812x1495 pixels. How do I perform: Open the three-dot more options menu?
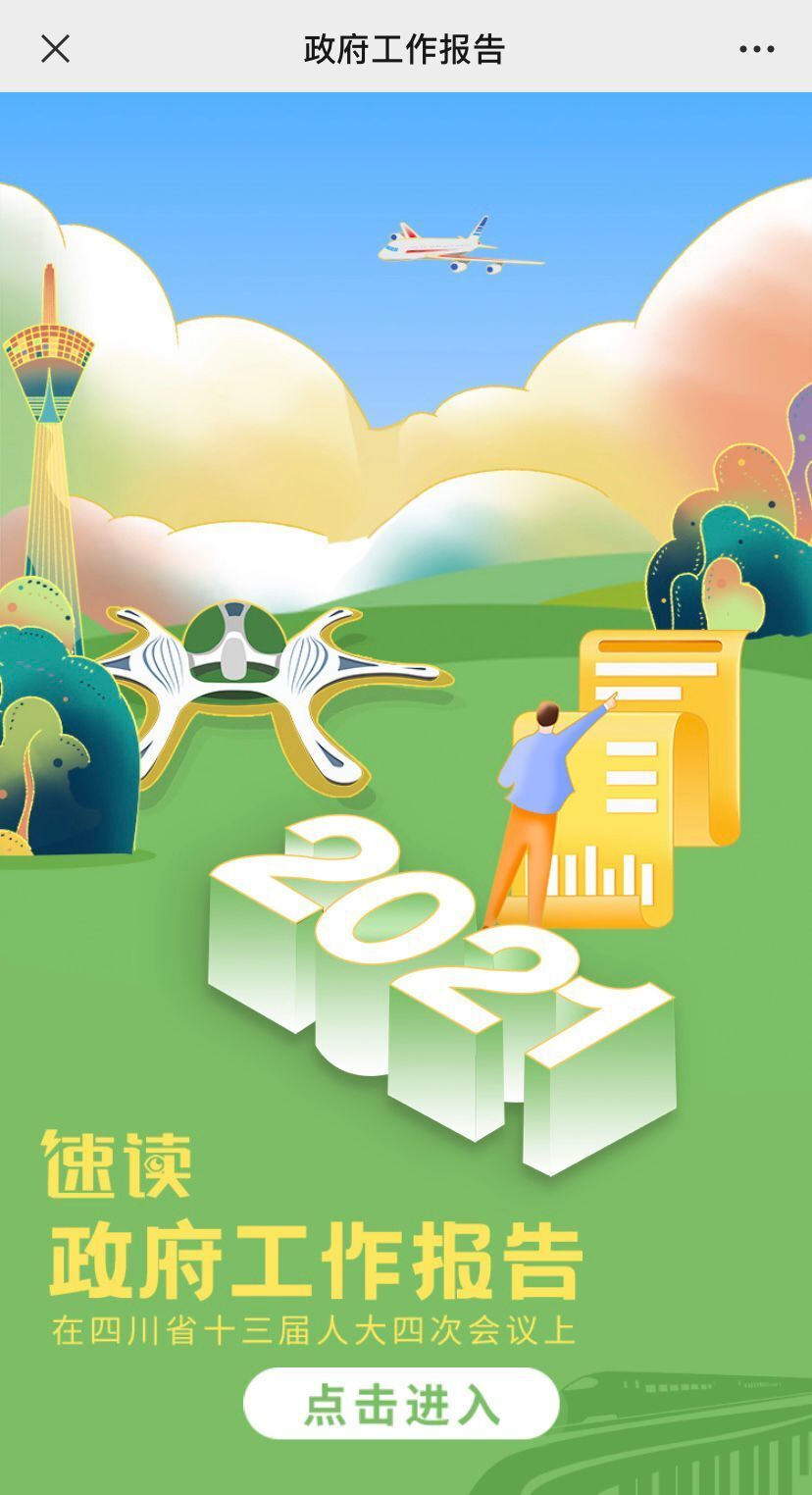756,48
